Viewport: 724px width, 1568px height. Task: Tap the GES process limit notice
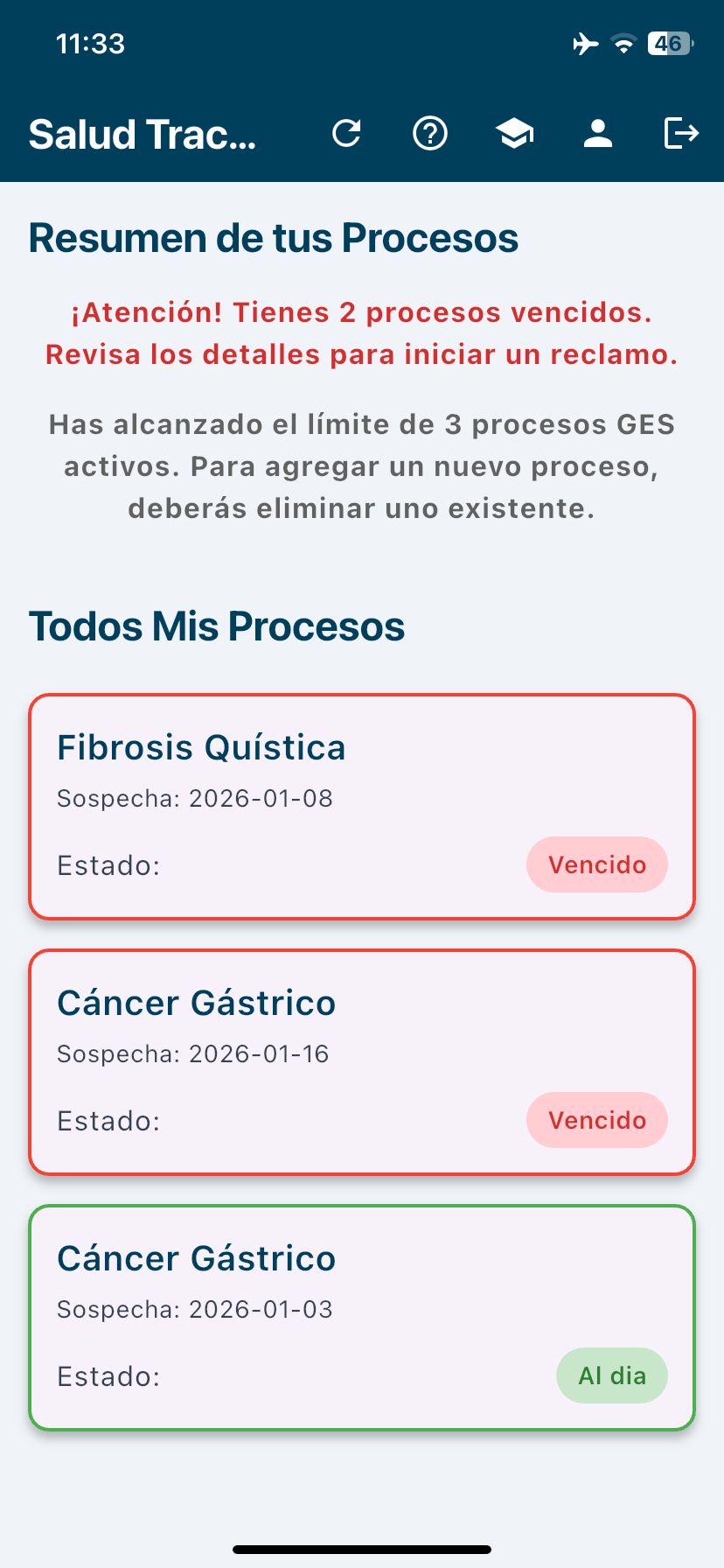point(362,465)
